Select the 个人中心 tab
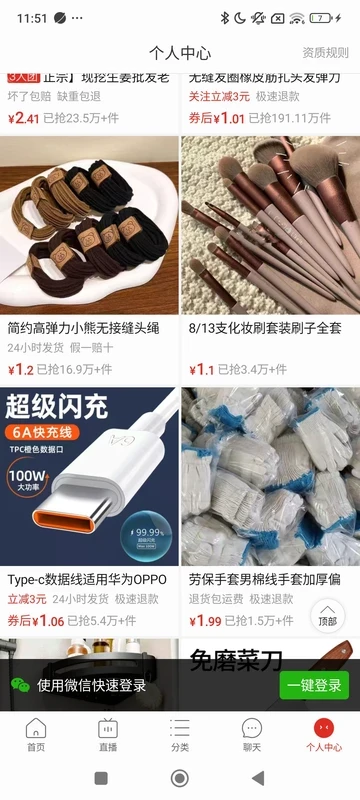This screenshot has height=800, width=360. pyautogui.click(x=324, y=735)
